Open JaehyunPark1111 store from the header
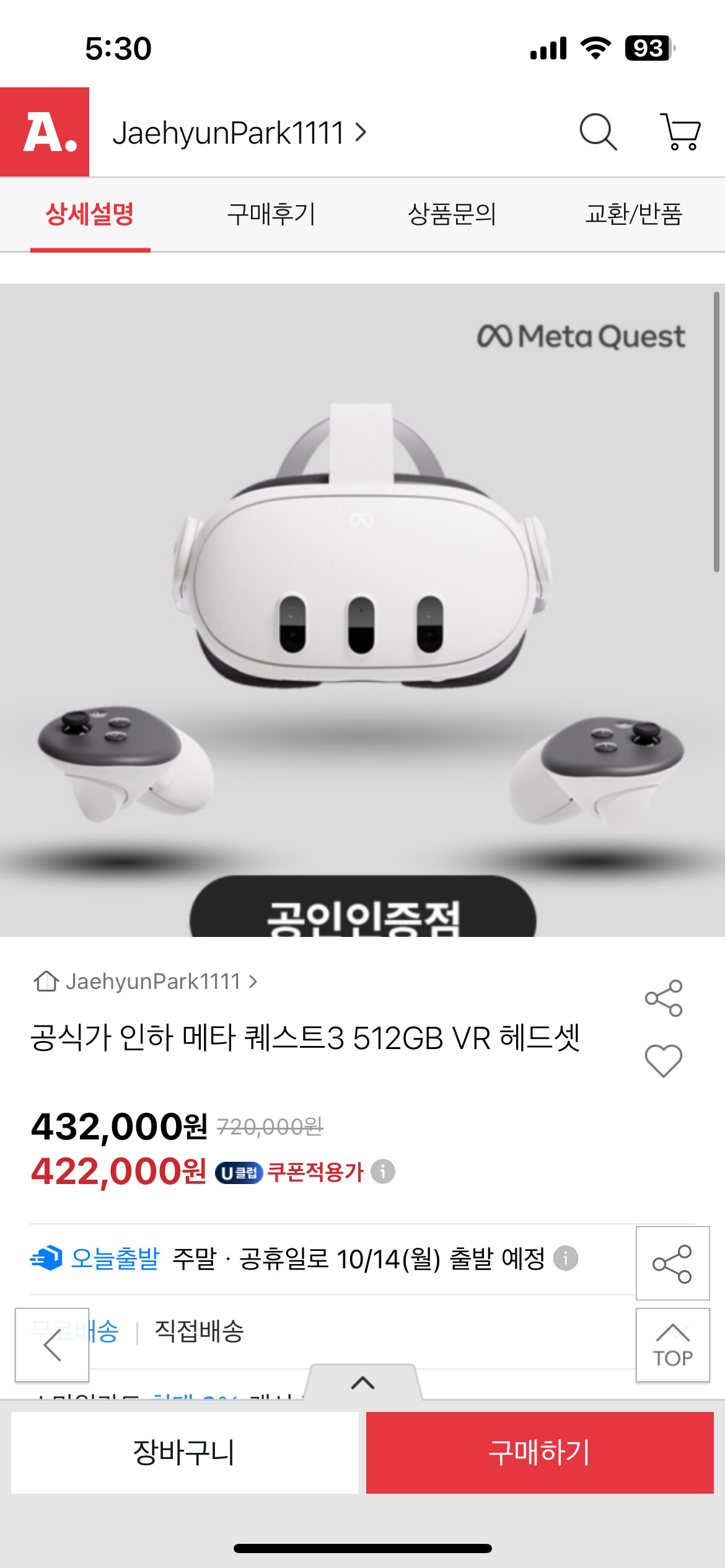 pos(239,133)
